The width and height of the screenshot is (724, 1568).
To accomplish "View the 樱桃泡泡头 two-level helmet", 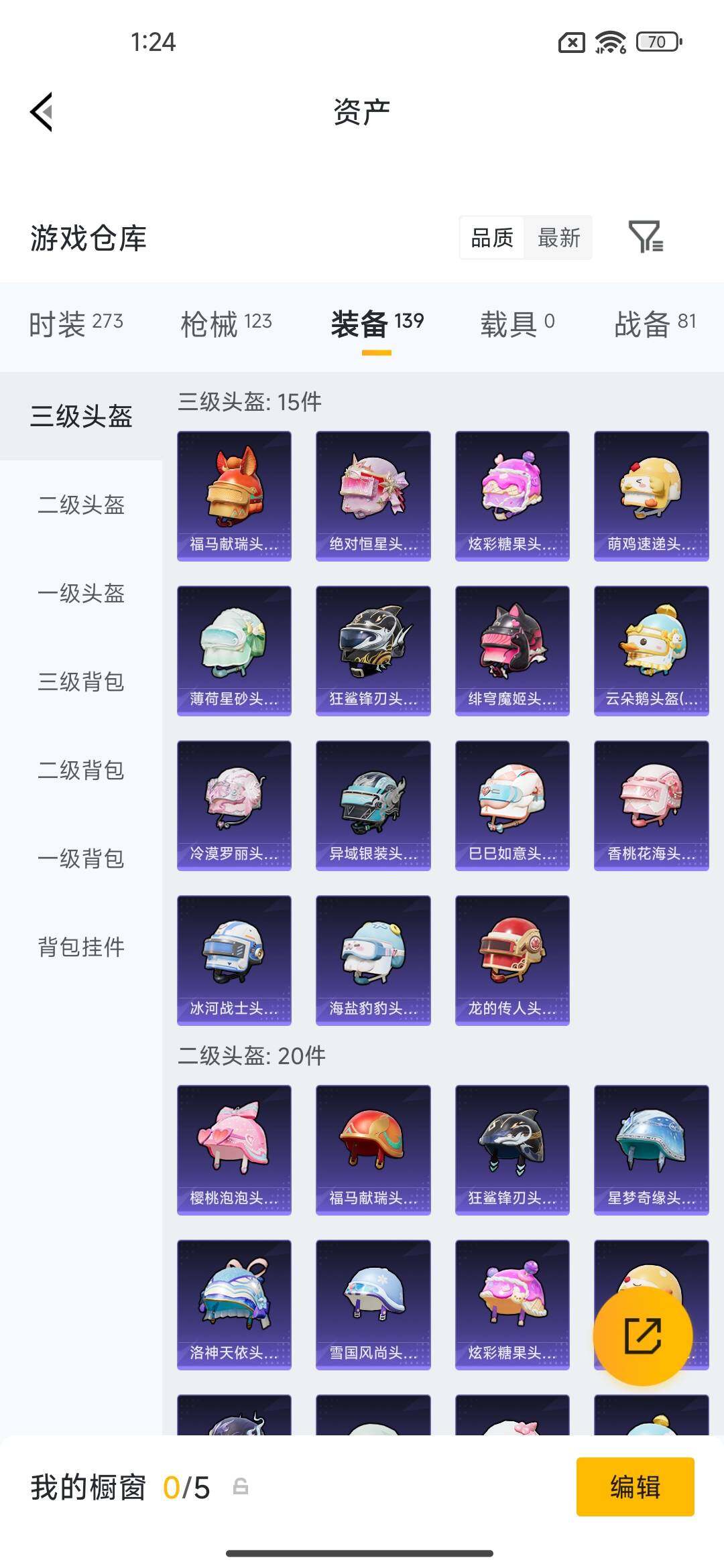I will click(234, 1151).
